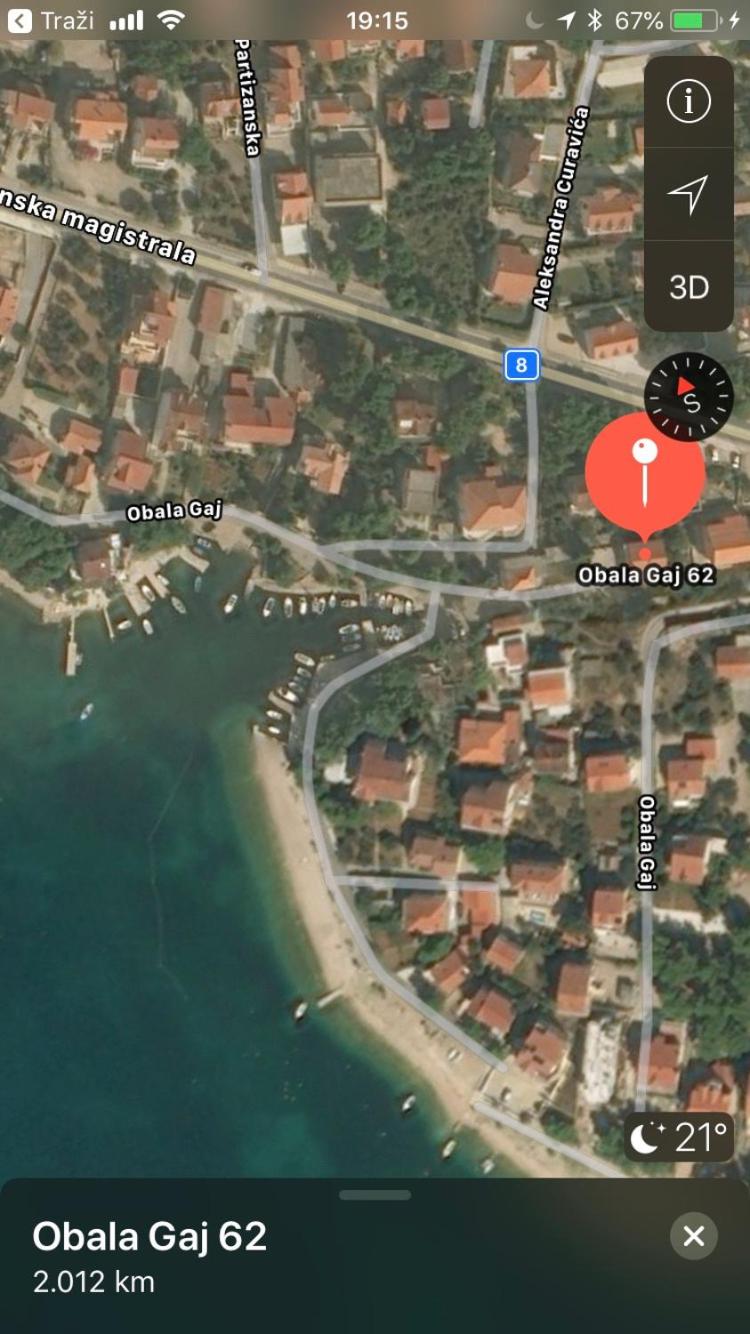Tap the compass to reset north
Image resolution: width=750 pixels, height=1334 pixels.
coord(688,396)
